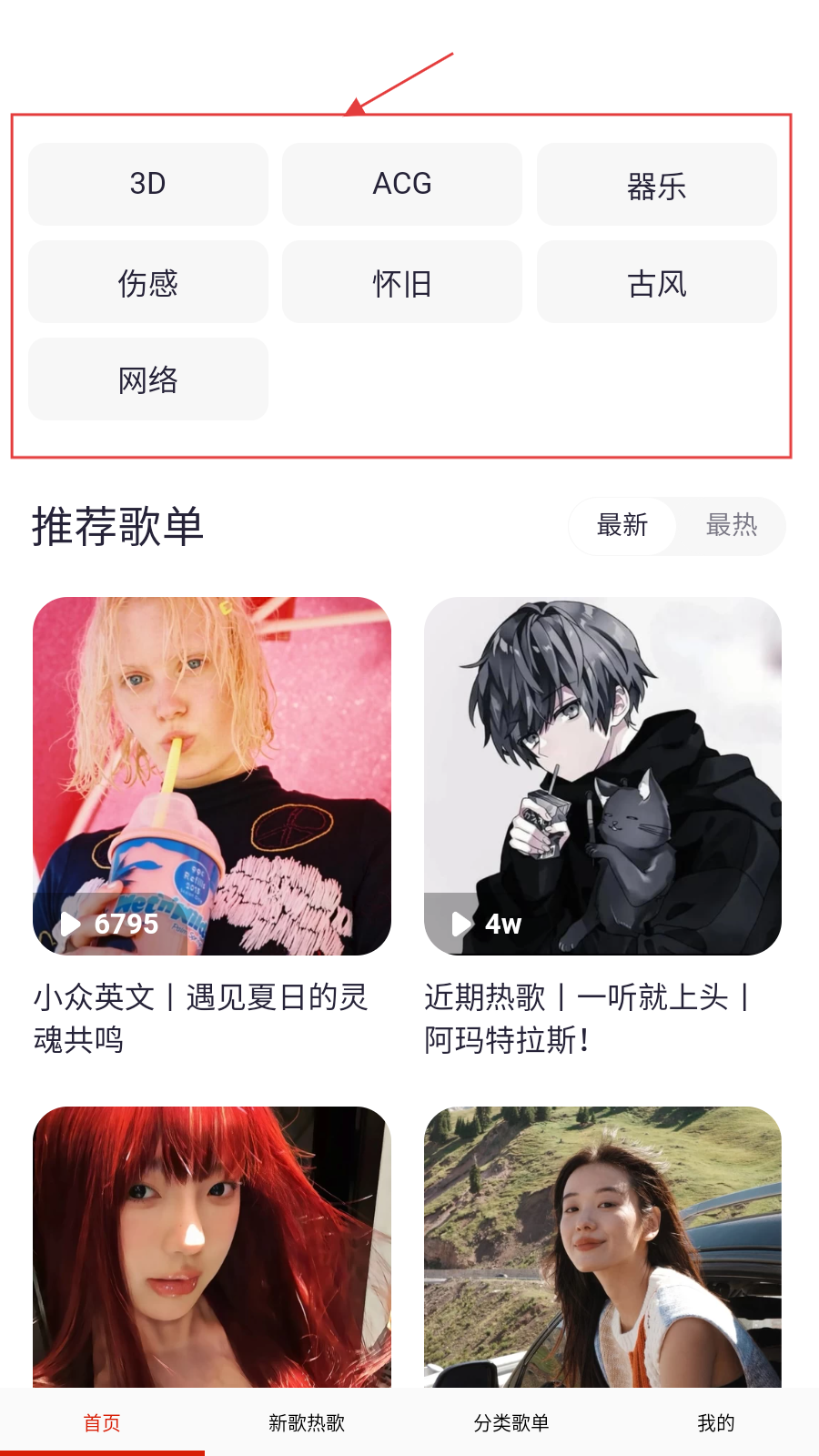Image resolution: width=819 pixels, height=1456 pixels.
Task: Switch to the 我的 tab
Action: (716, 1422)
